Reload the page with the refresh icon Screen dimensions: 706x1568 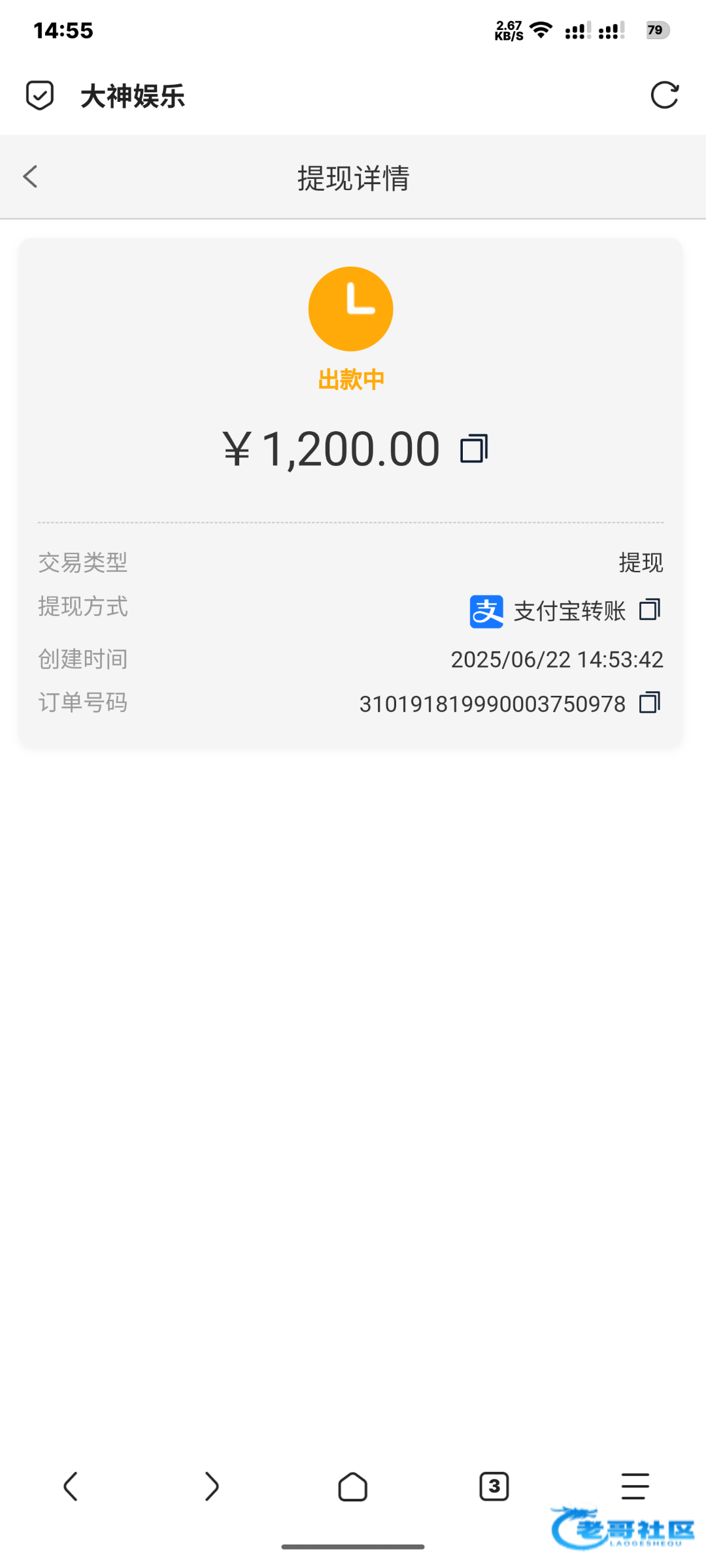point(665,95)
